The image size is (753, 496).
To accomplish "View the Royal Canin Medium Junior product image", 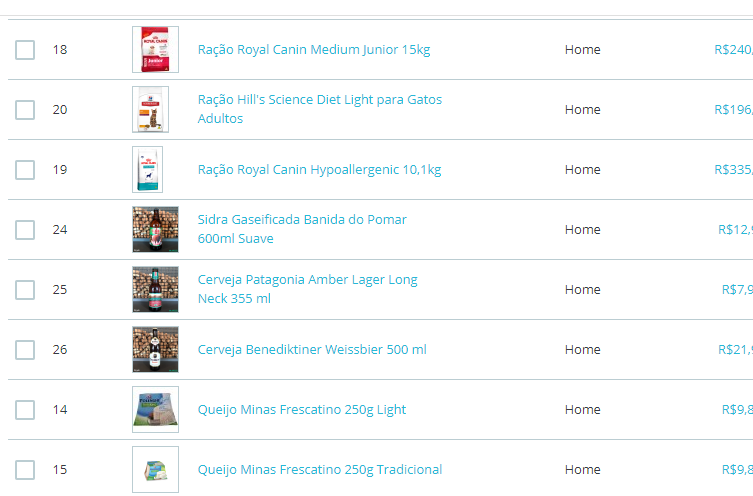I will click(x=155, y=50).
